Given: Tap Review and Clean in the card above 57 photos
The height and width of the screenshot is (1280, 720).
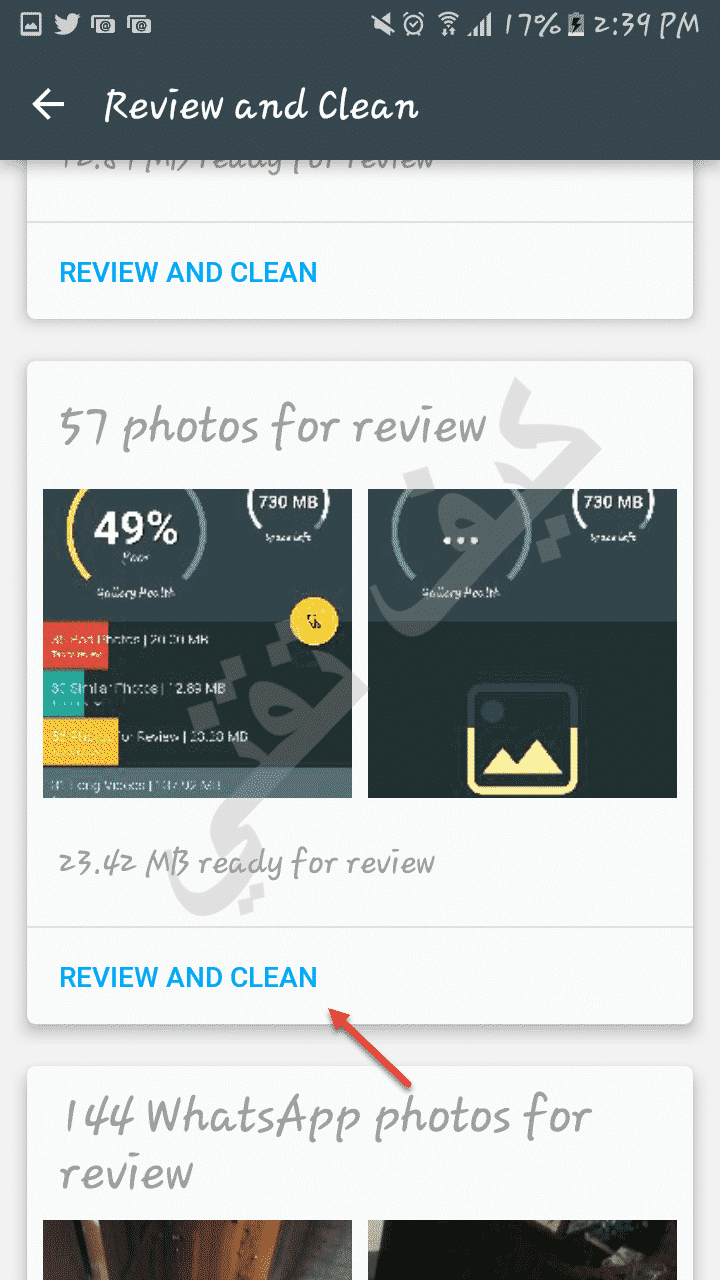Looking at the screenshot, I should coord(188,272).
